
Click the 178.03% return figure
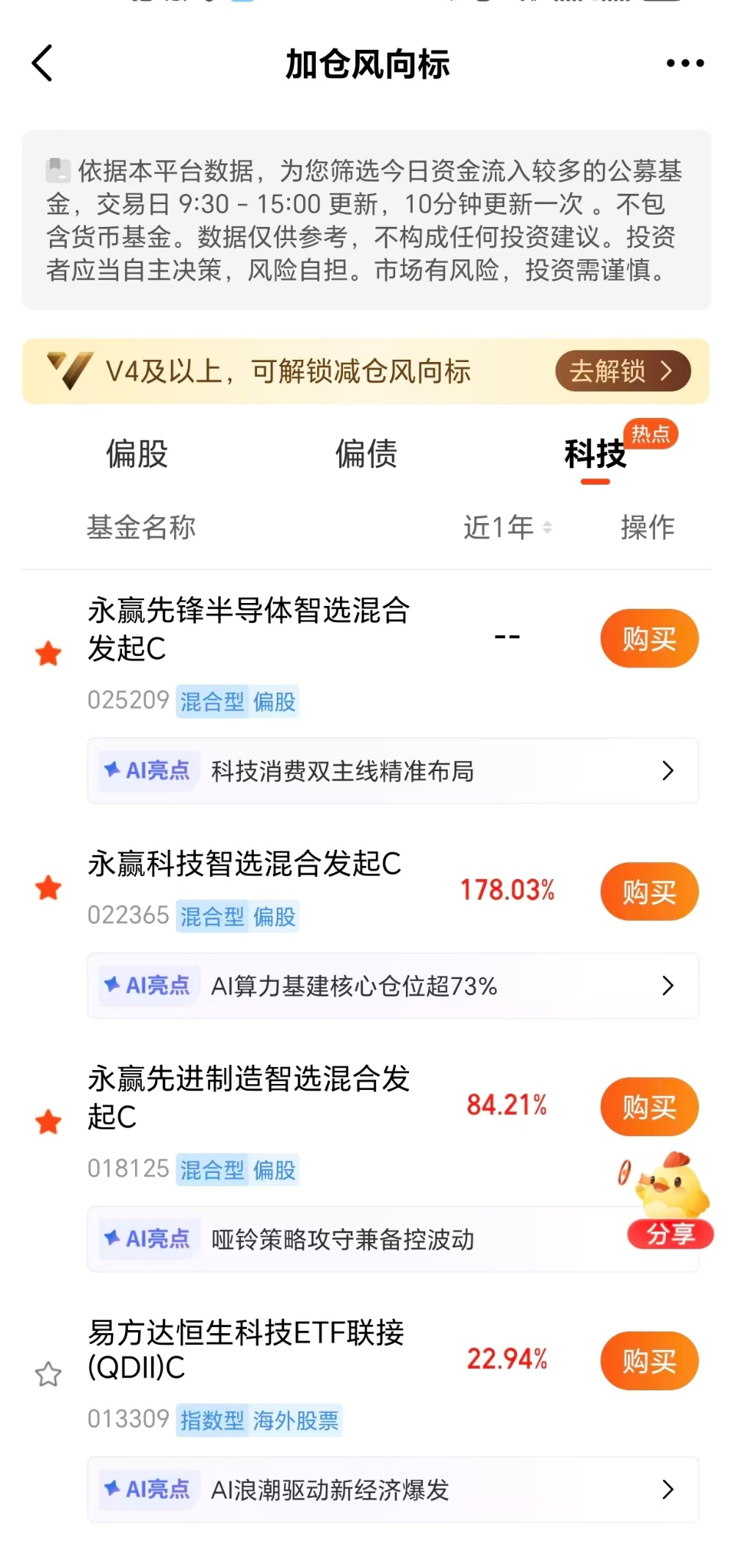tap(507, 890)
